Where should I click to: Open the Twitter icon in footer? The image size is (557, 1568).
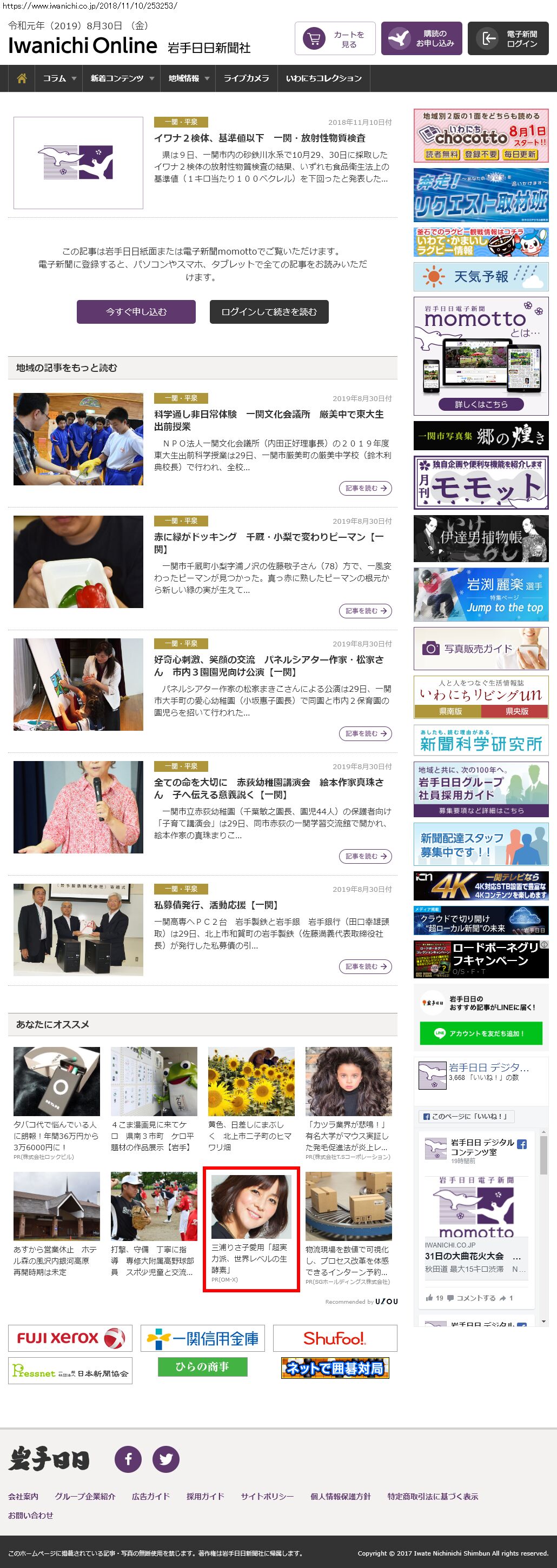pos(165,1459)
